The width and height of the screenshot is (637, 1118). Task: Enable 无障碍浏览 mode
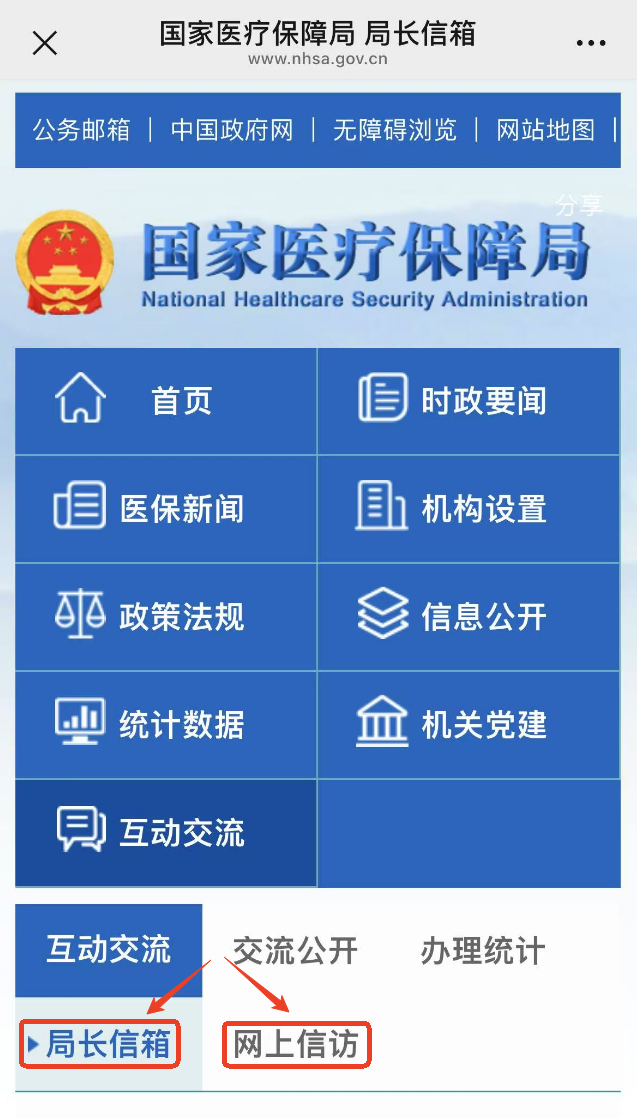394,130
